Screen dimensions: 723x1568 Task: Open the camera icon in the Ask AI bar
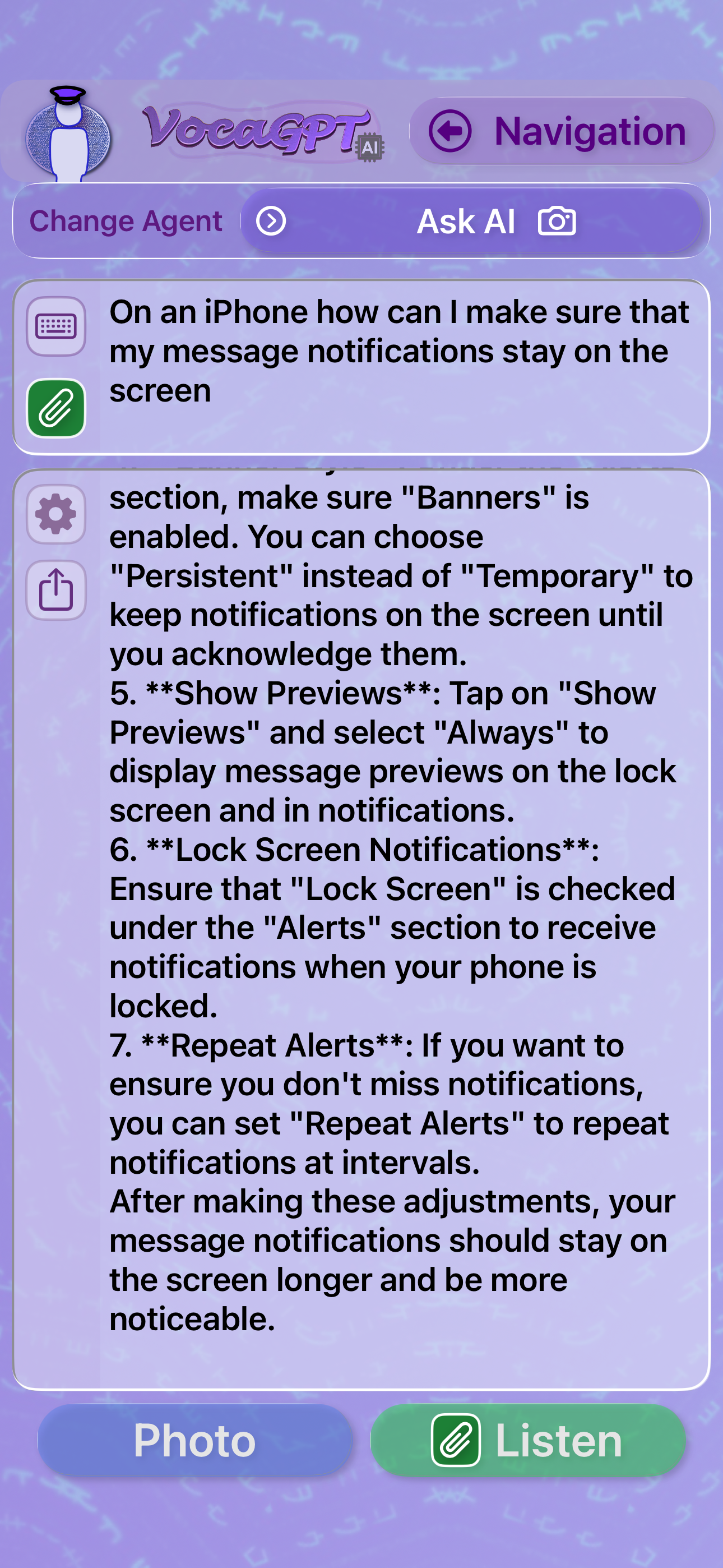(x=557, y=220)
